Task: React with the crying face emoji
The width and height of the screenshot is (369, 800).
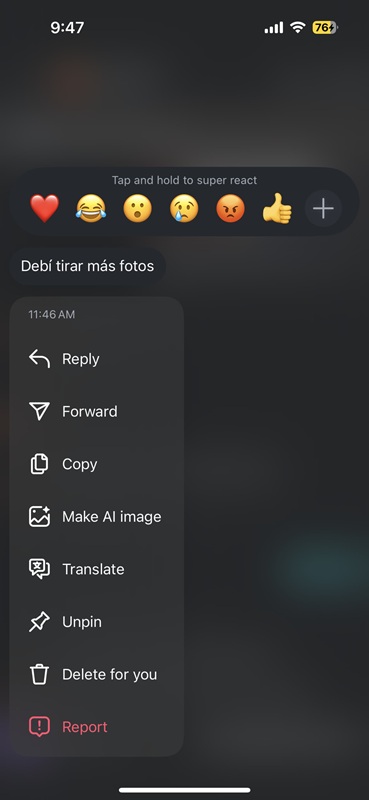Action: point(184,209)
